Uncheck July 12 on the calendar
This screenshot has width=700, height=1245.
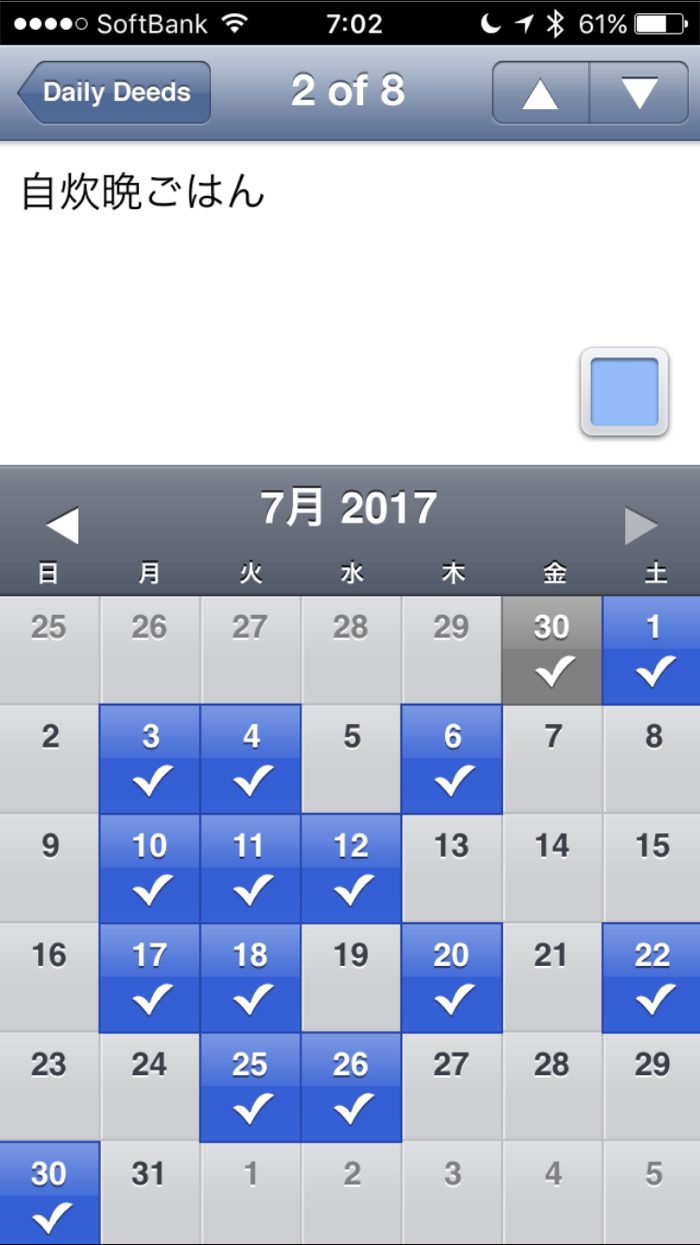pos(351,868)
